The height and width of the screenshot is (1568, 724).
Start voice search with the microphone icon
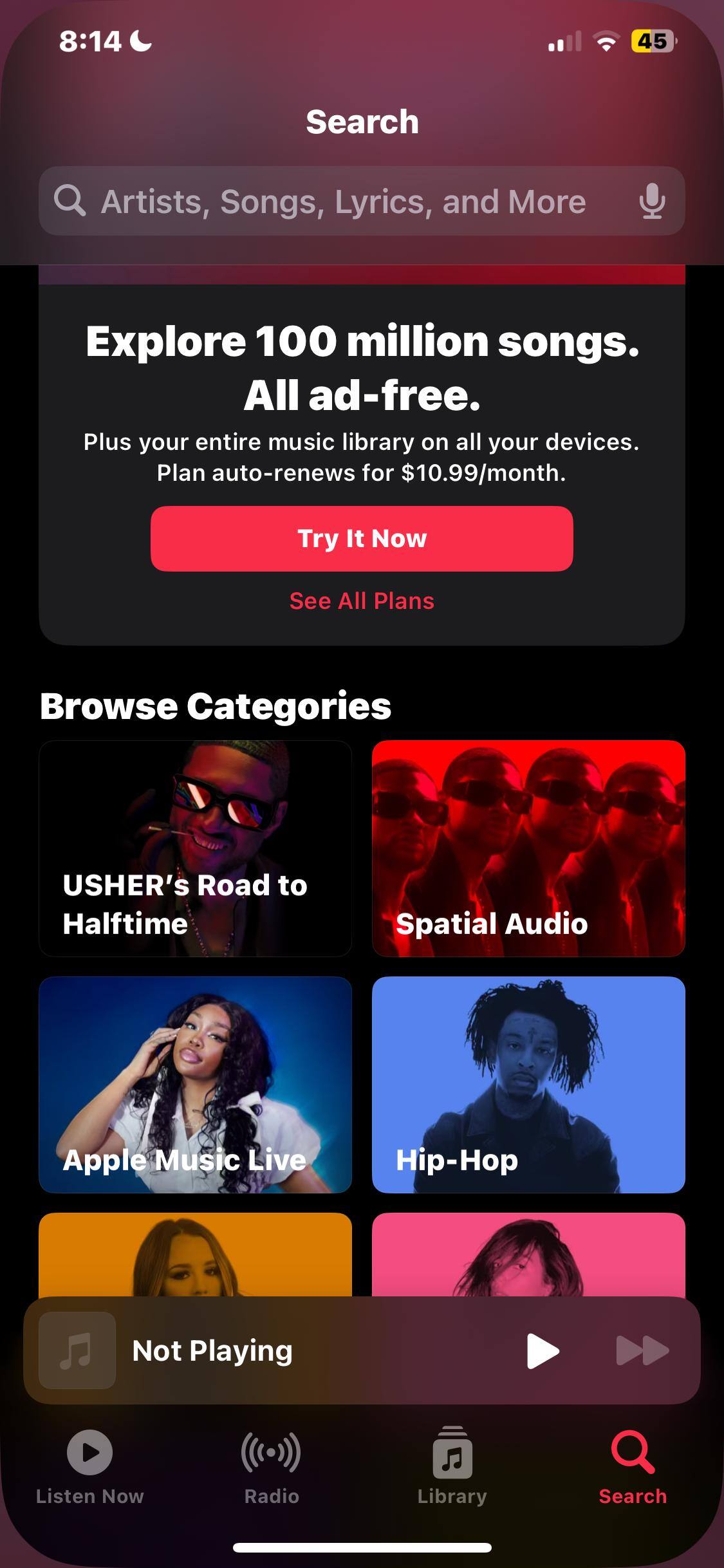click(651, 201)
